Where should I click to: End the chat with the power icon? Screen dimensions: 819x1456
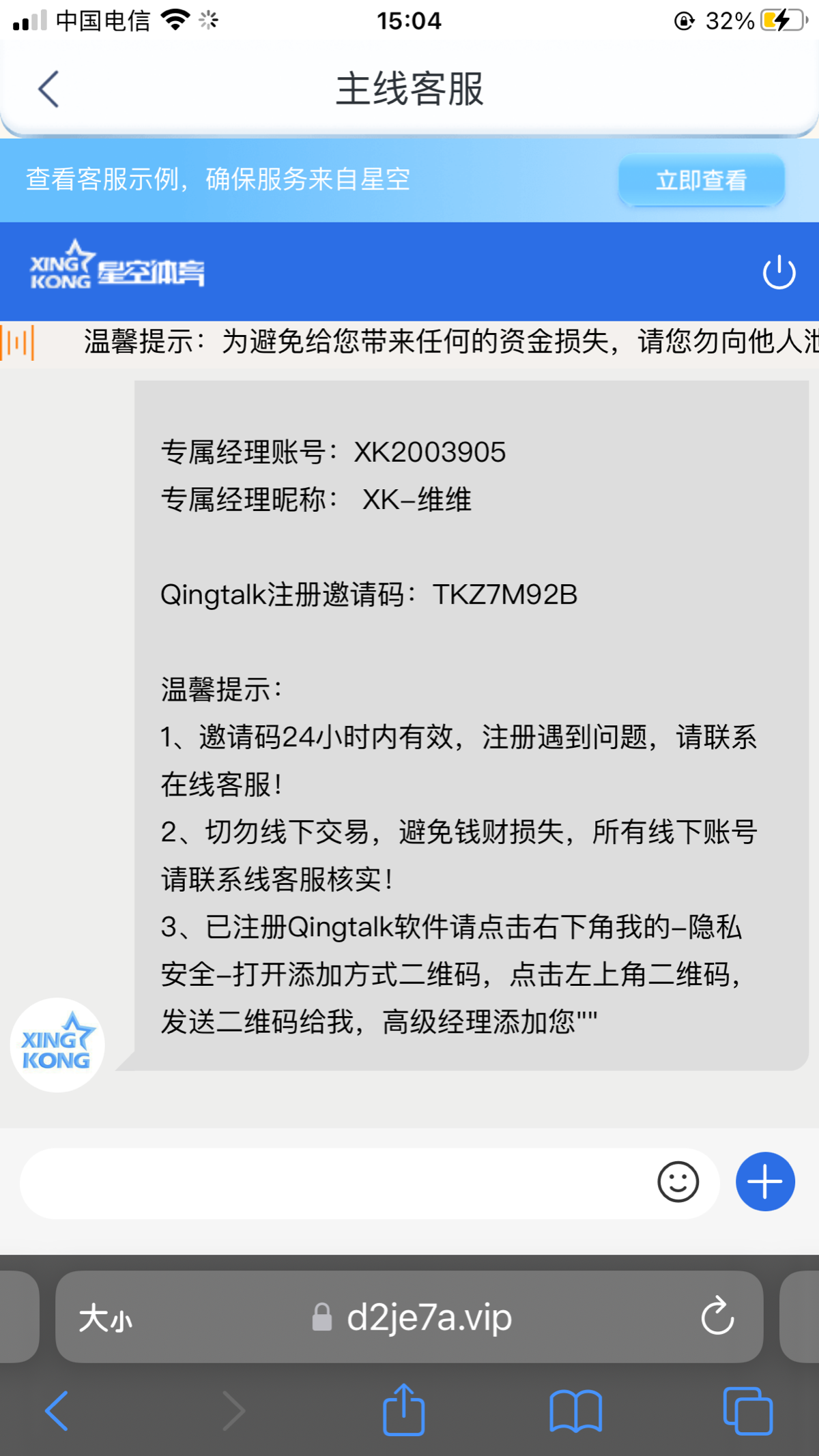click(779, 272)
